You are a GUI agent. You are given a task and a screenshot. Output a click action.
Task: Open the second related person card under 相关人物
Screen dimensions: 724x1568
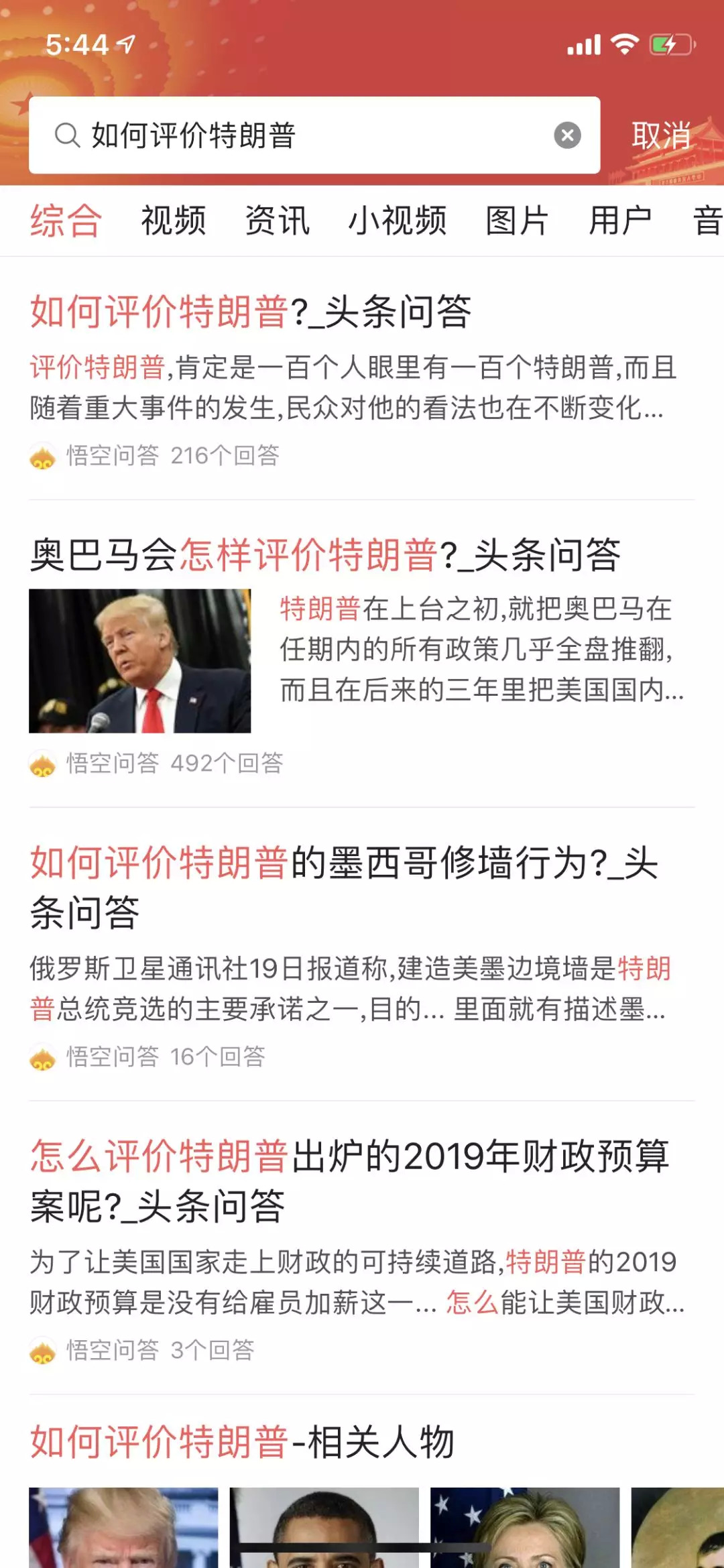coord(324,1527)
